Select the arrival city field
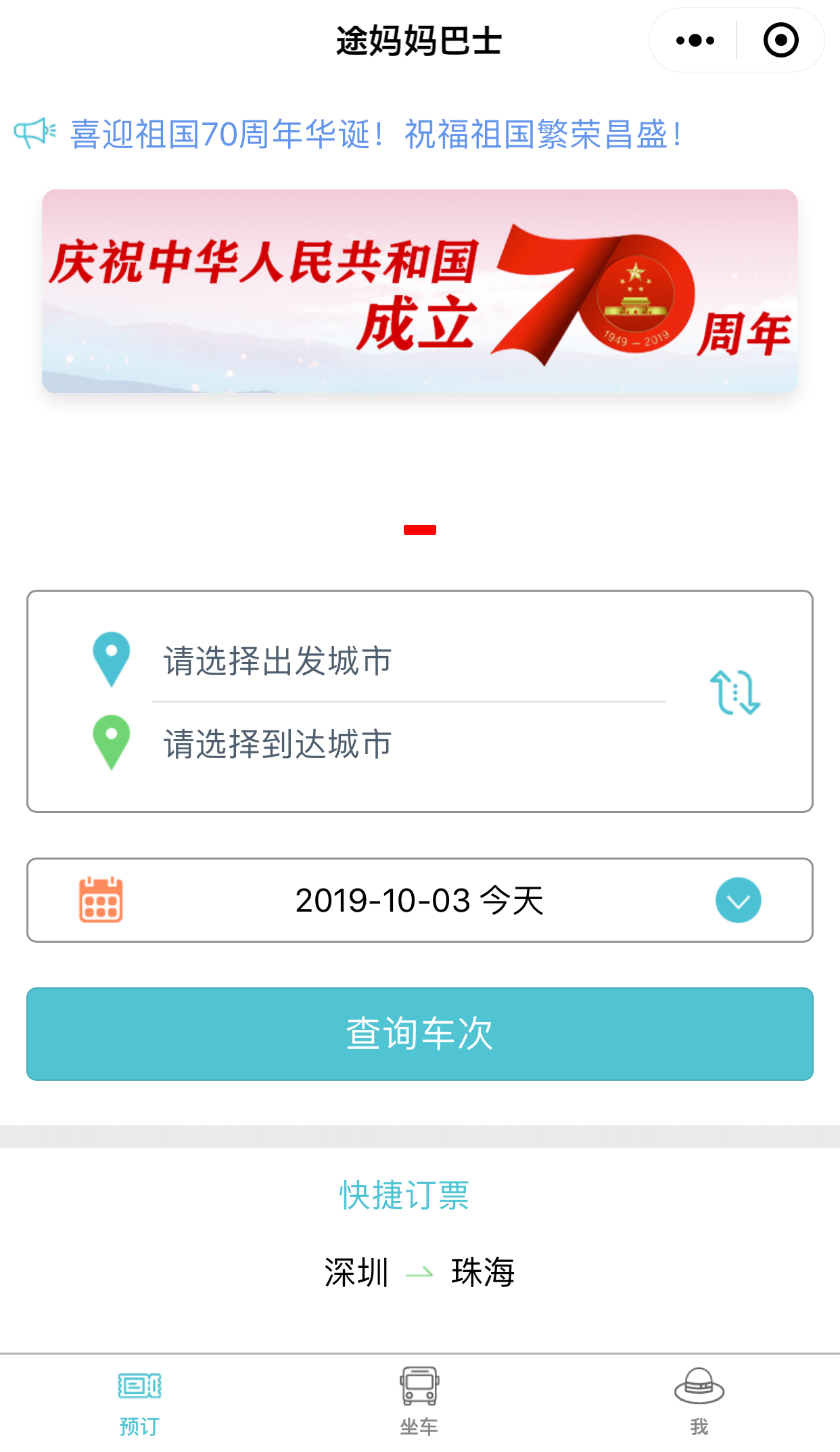 tap(409, 744)
